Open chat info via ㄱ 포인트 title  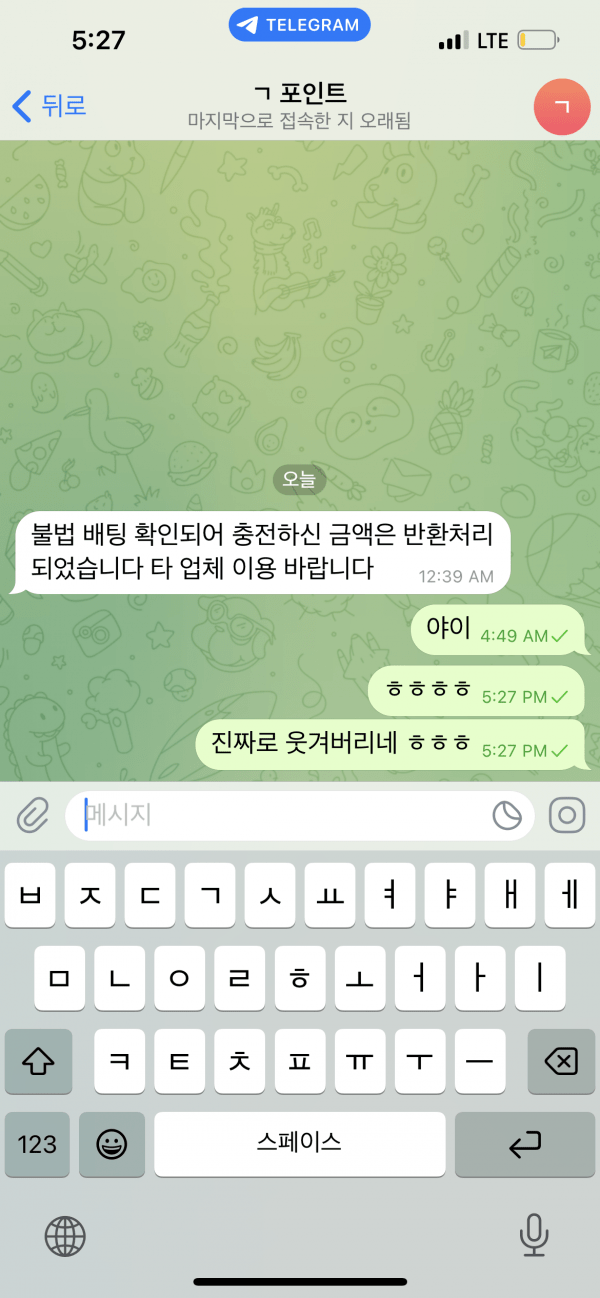click(x=299, y=93)
